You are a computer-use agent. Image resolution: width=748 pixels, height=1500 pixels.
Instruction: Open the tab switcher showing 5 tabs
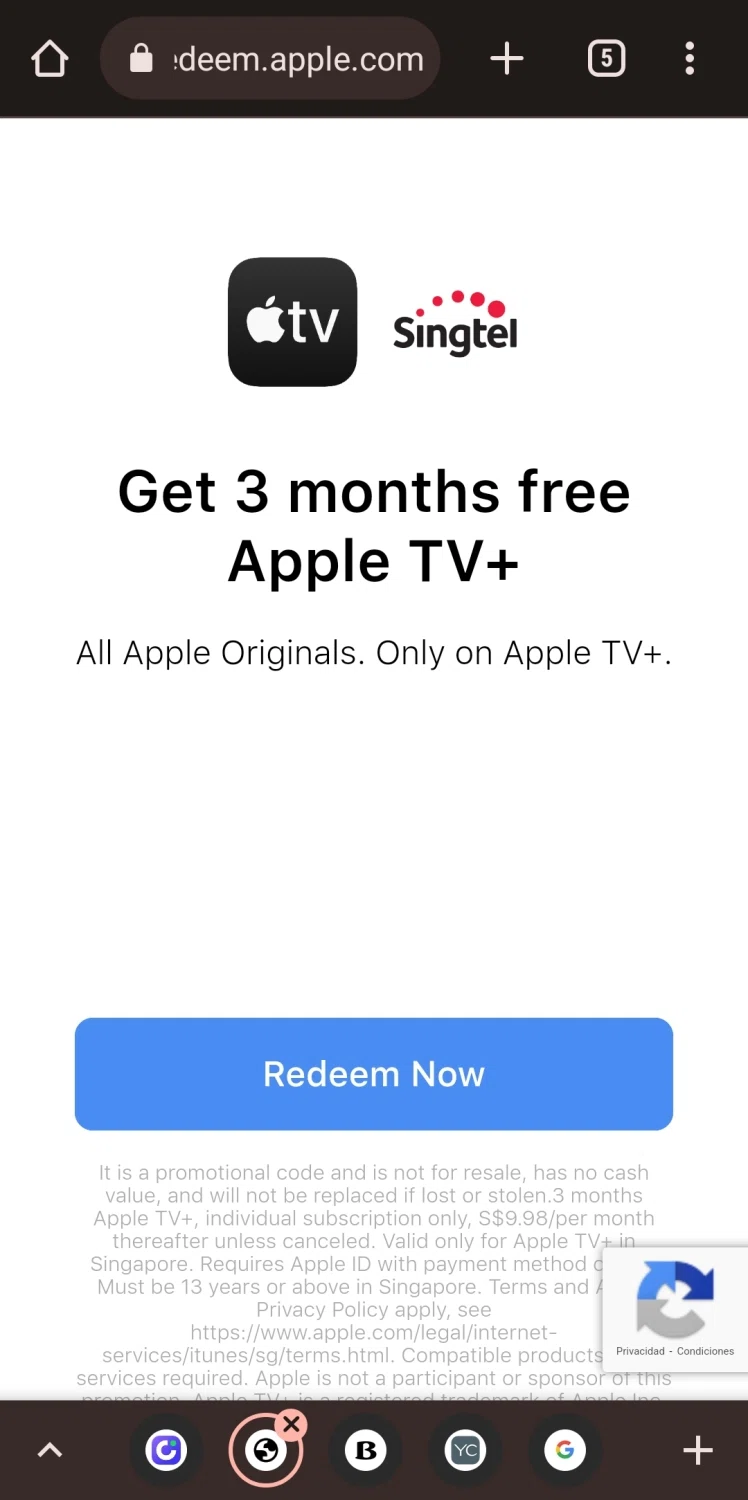(x=606, y=59)
